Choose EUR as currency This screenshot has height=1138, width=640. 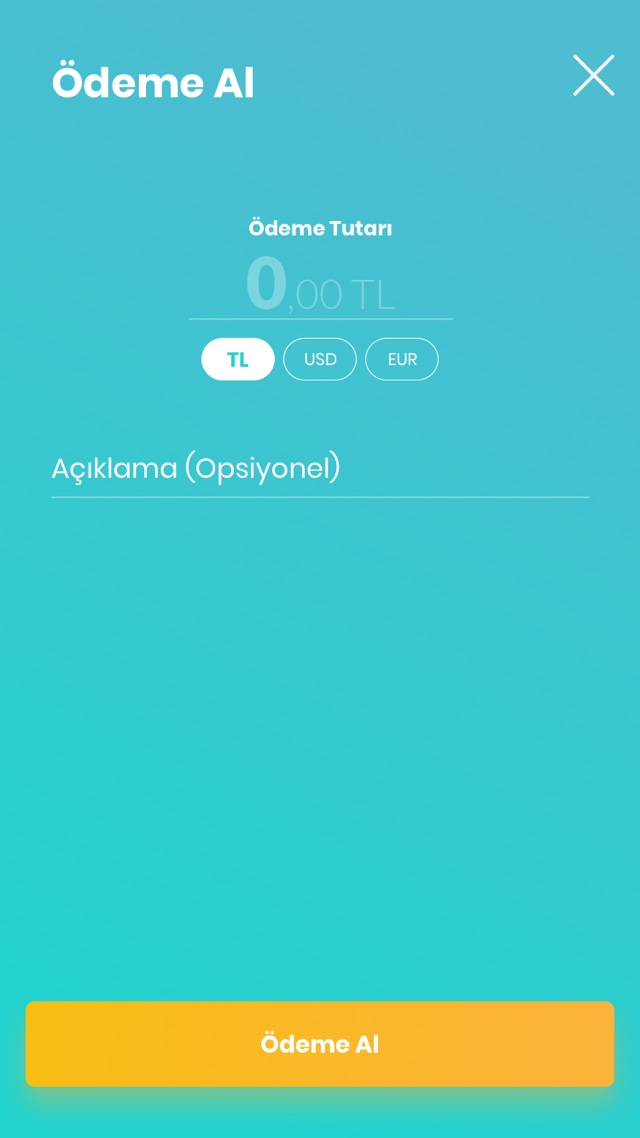[x=402, y=360]
